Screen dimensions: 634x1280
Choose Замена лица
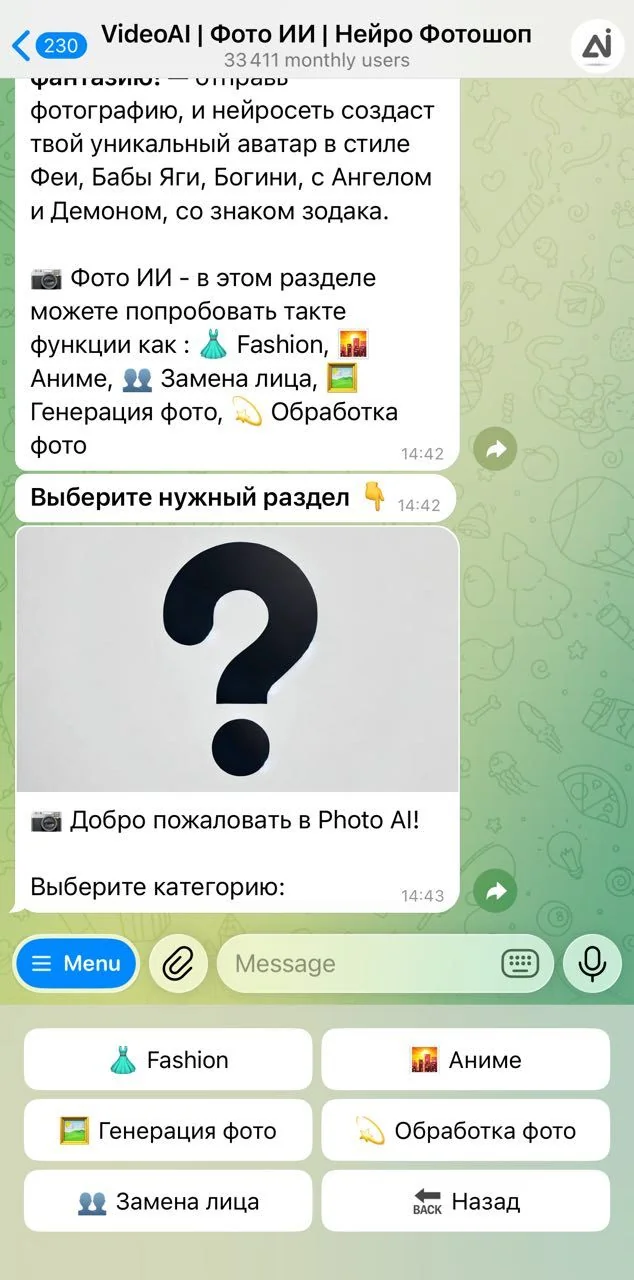click(x=168, y=1202)
